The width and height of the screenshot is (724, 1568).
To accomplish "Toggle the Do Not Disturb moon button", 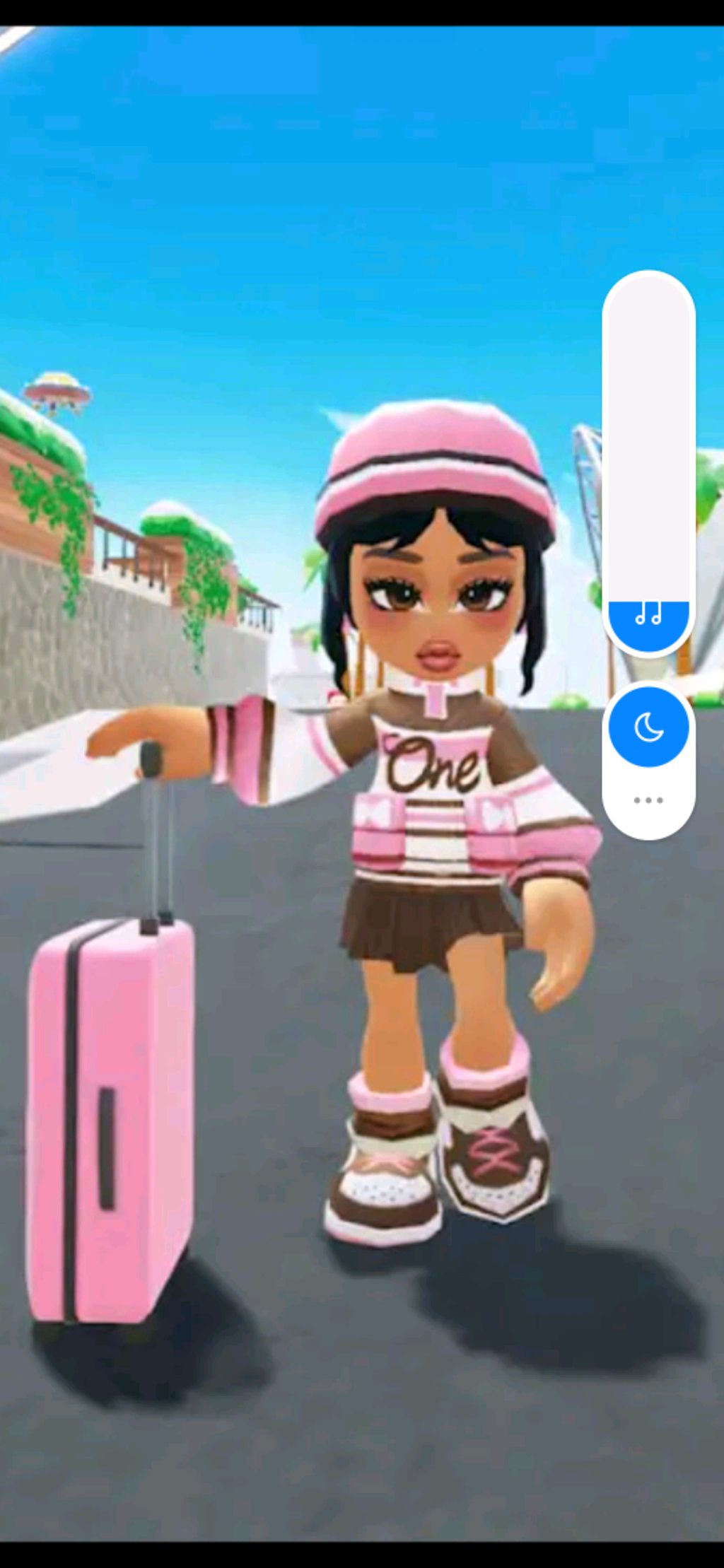I will [x=648, y=726].
